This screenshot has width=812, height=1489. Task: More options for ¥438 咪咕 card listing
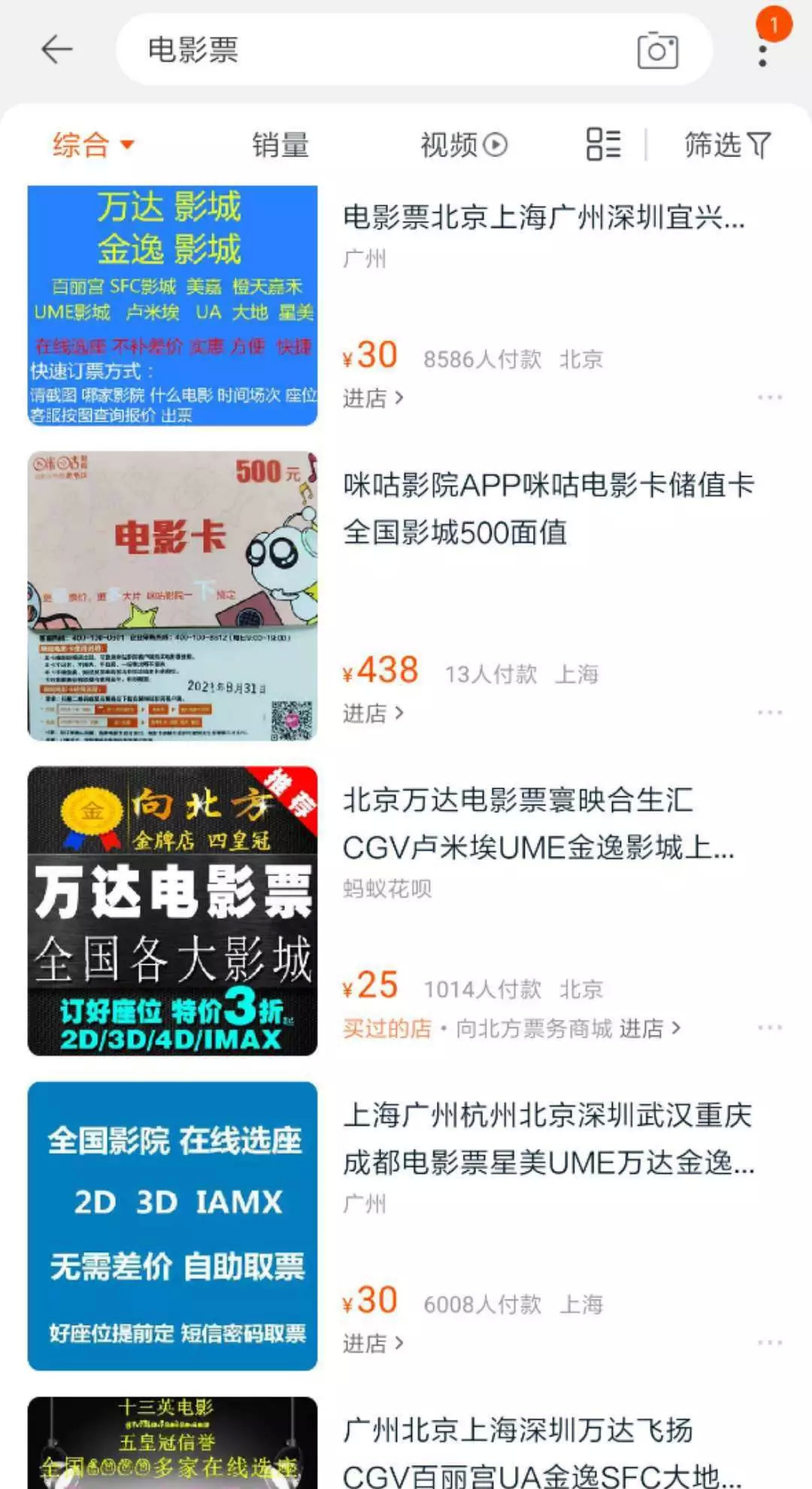(769, 712)
